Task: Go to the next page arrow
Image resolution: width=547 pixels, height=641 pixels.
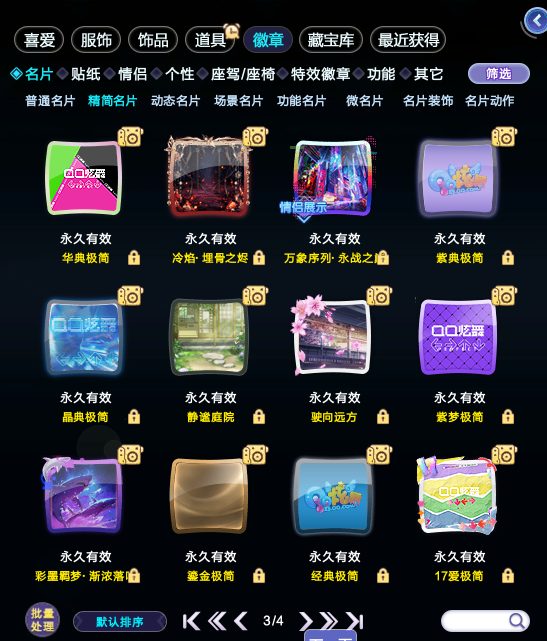Action: tap(306, 621)
